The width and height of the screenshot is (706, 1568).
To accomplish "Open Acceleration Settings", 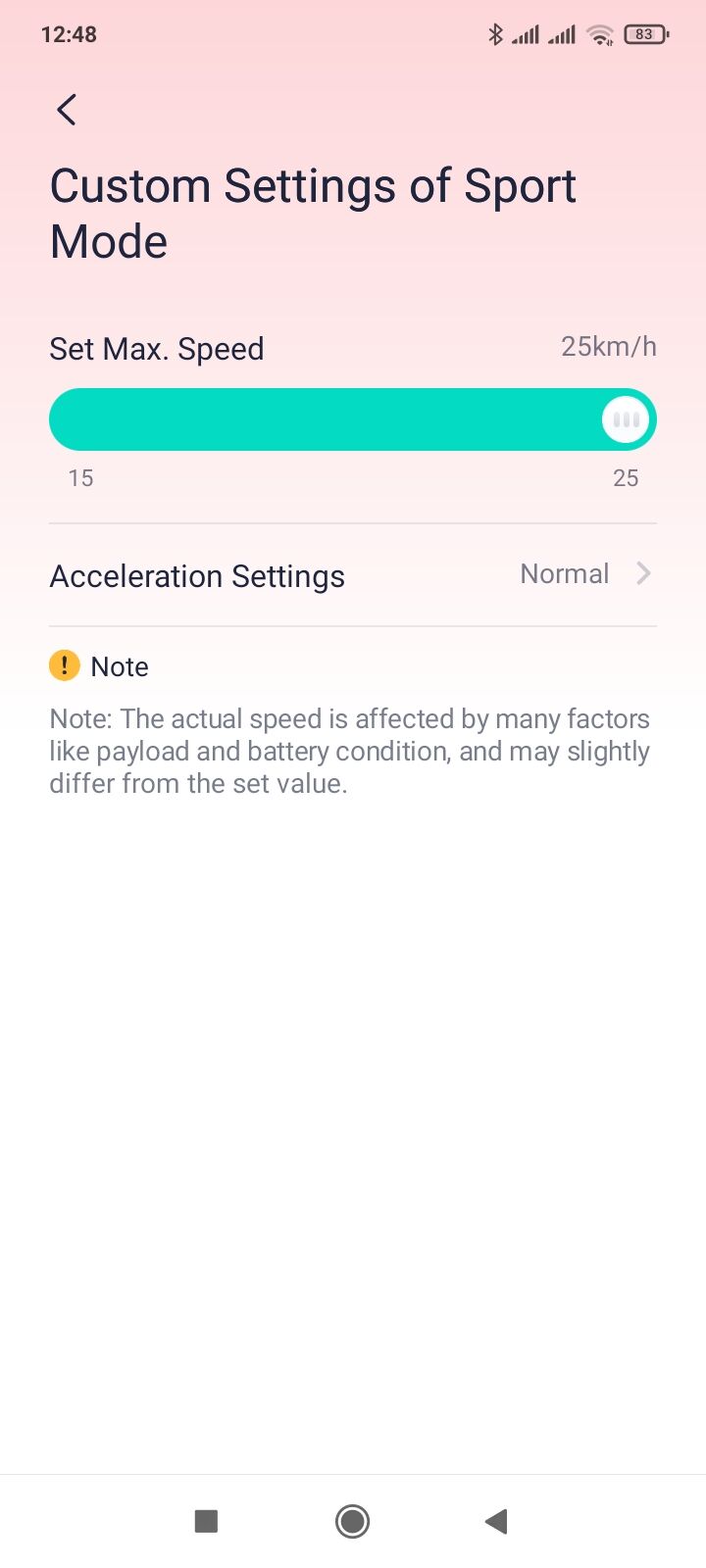I will 353,575.
